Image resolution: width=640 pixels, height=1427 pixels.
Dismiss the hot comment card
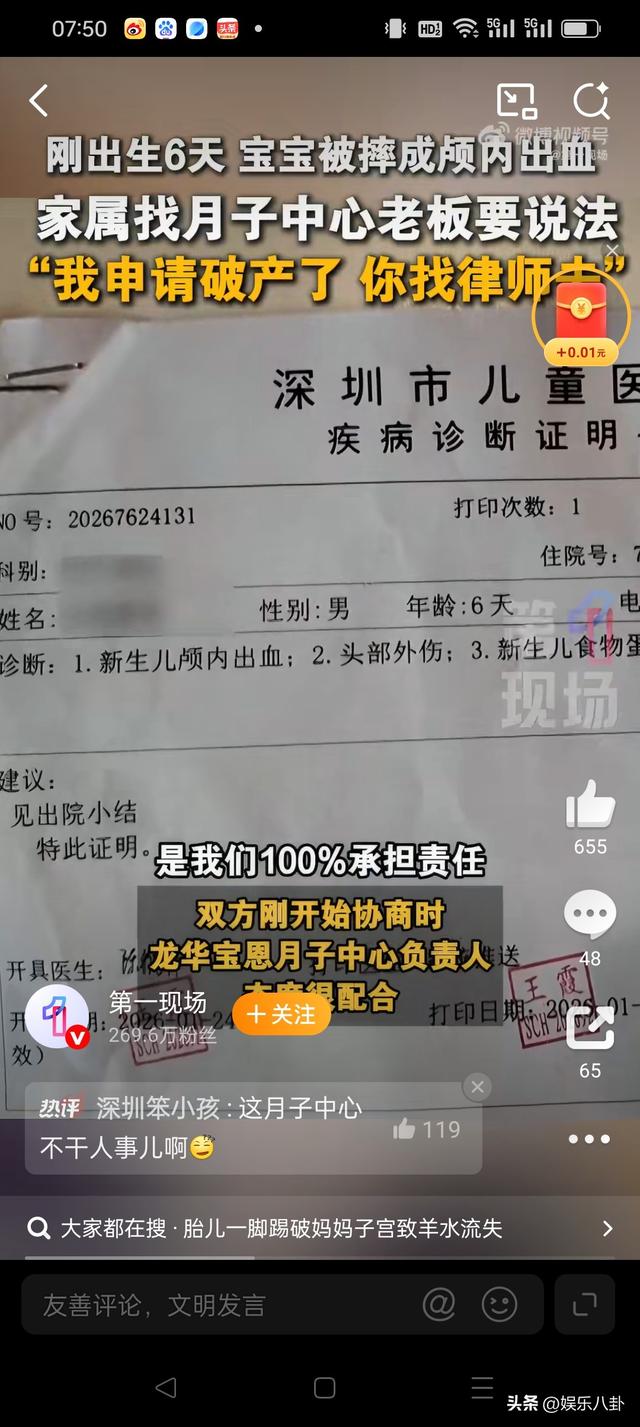pos(478,1087)
